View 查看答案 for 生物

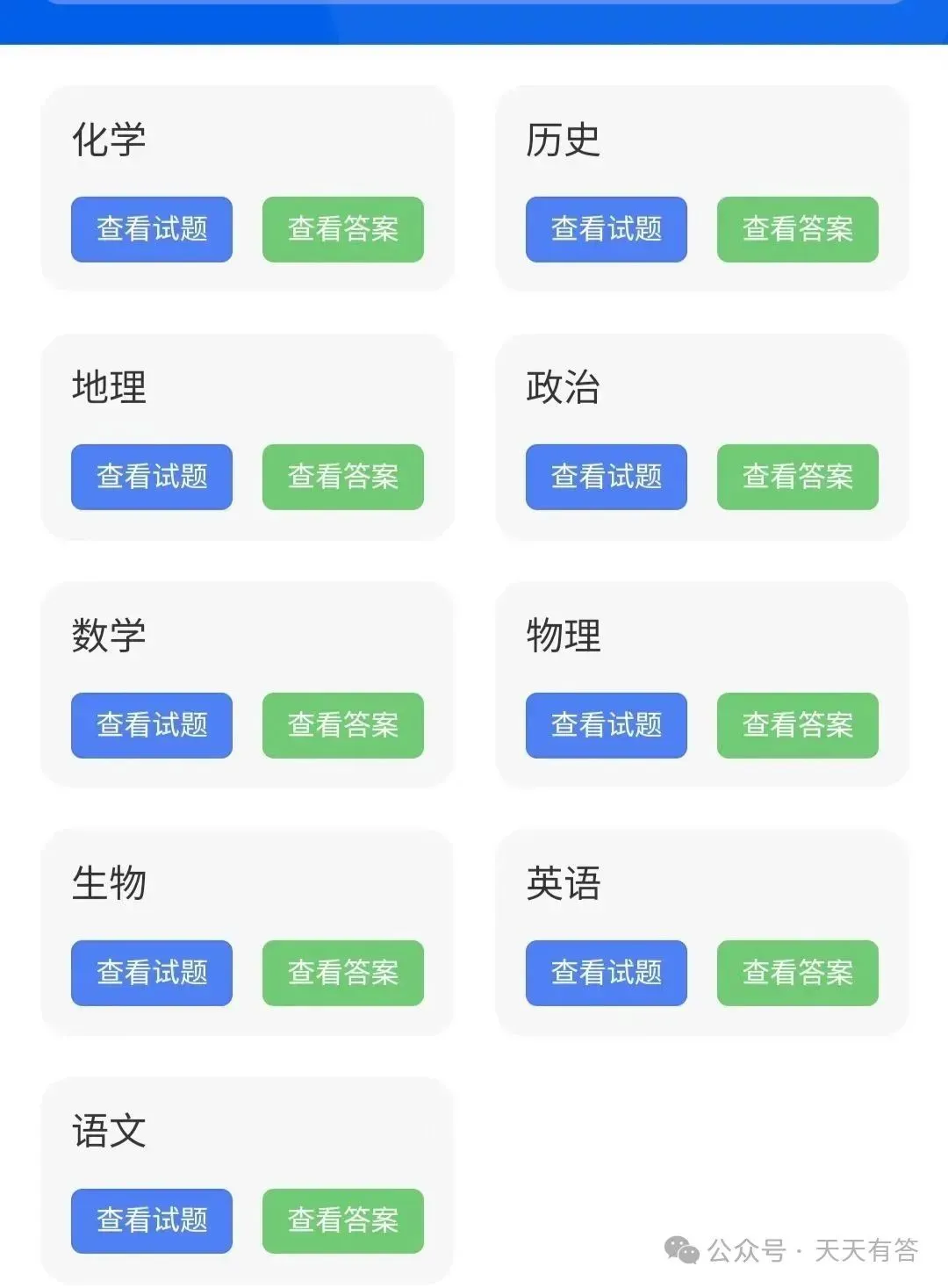343,973
